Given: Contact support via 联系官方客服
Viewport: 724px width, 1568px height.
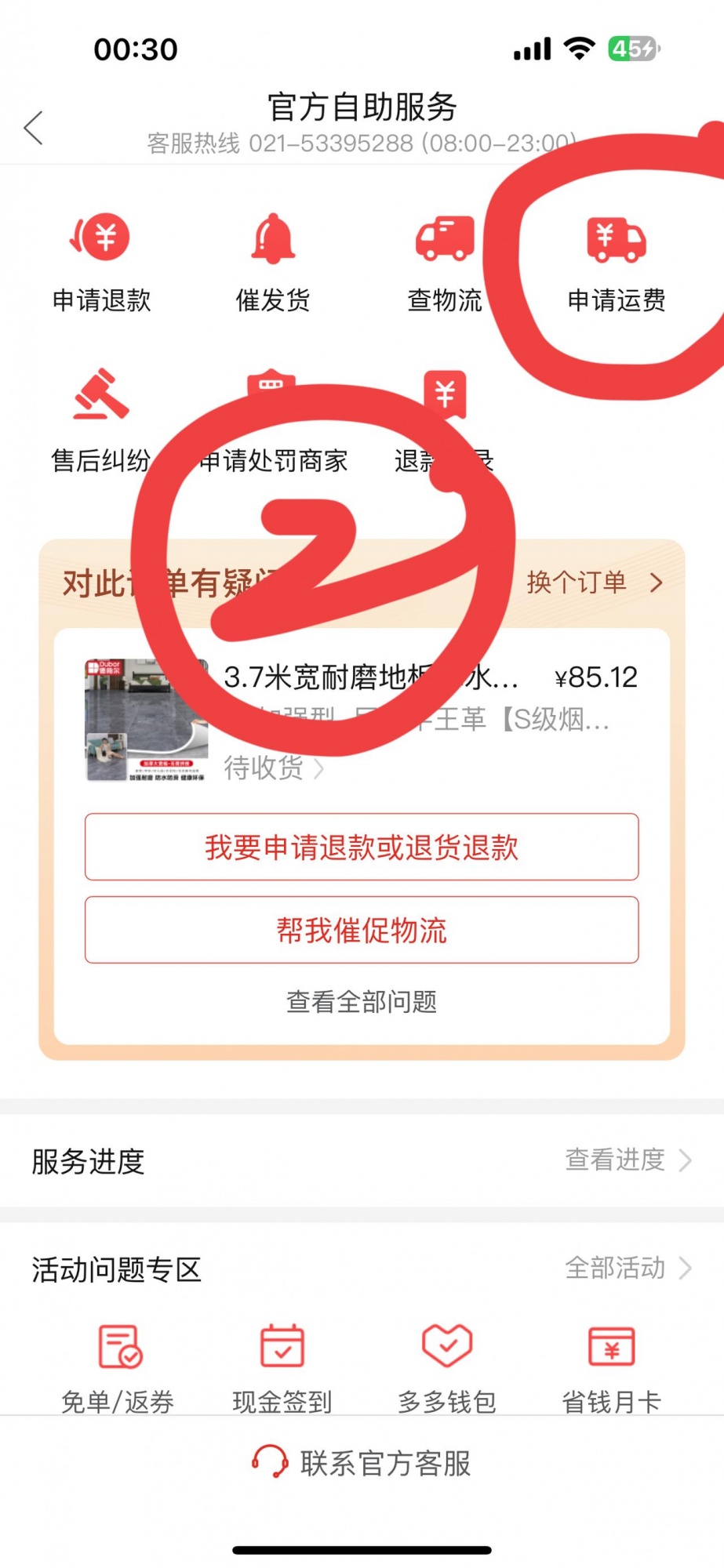Looking at the screenshot, I should coord(362,1463).
